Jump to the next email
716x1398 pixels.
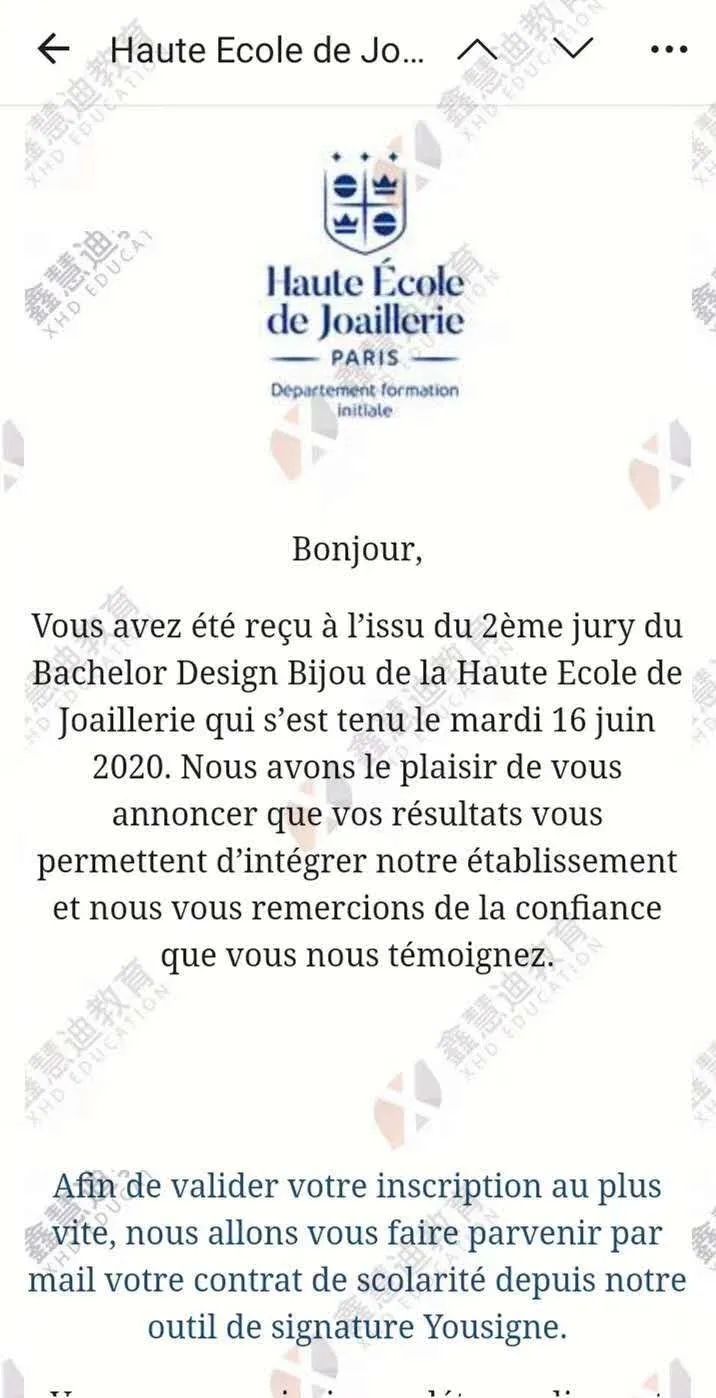573,48
